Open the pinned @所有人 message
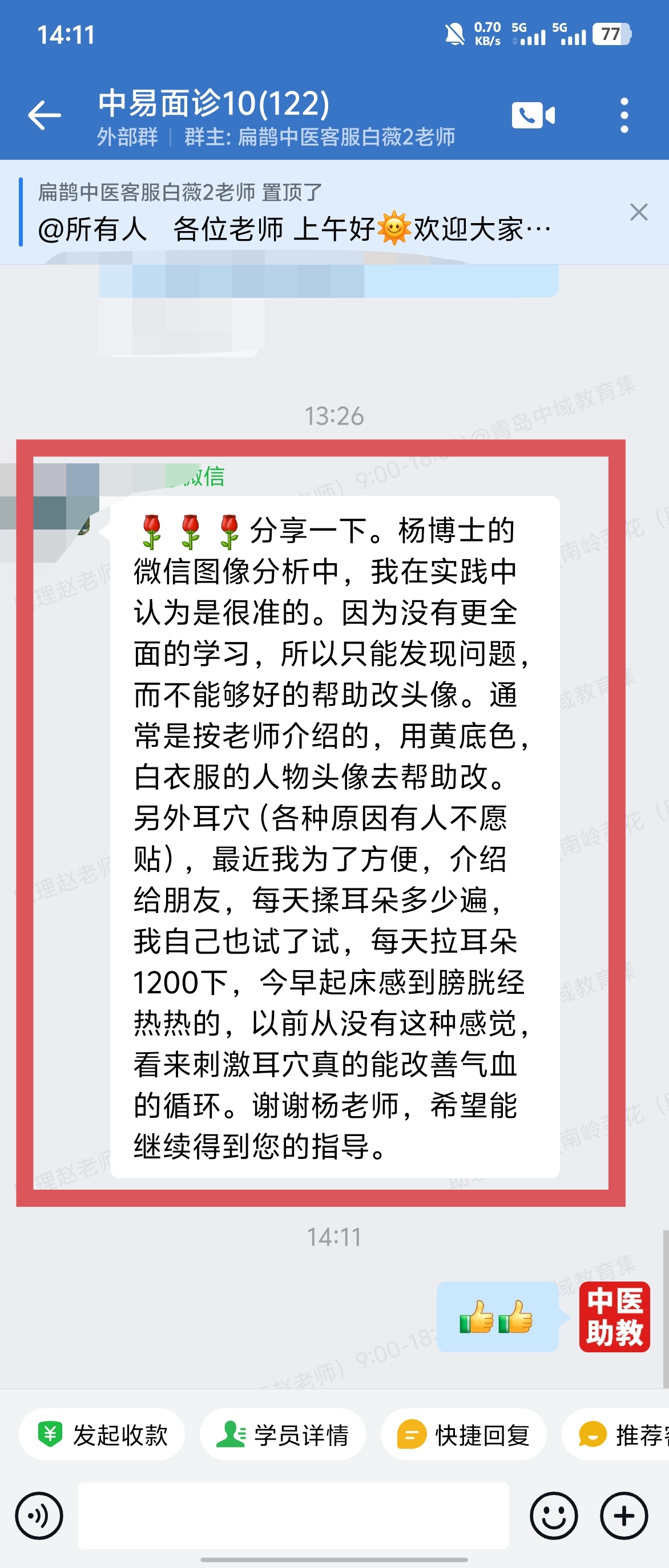 [292, 229]
